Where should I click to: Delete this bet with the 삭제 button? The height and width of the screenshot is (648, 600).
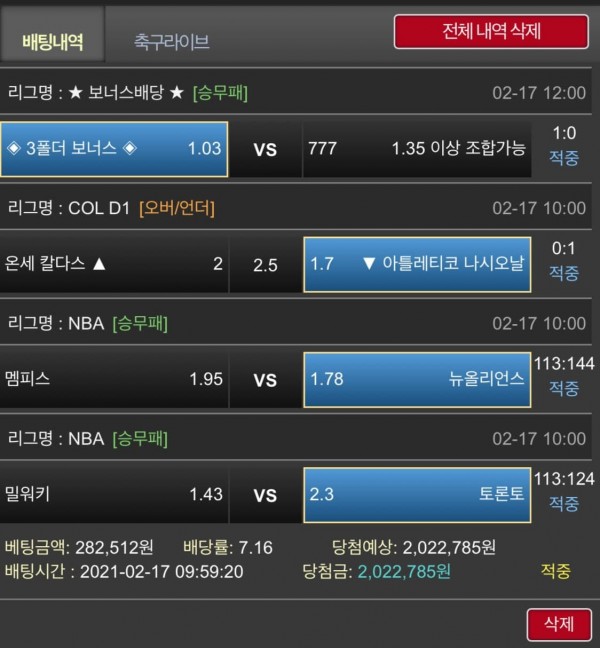(x=559, y=623)
